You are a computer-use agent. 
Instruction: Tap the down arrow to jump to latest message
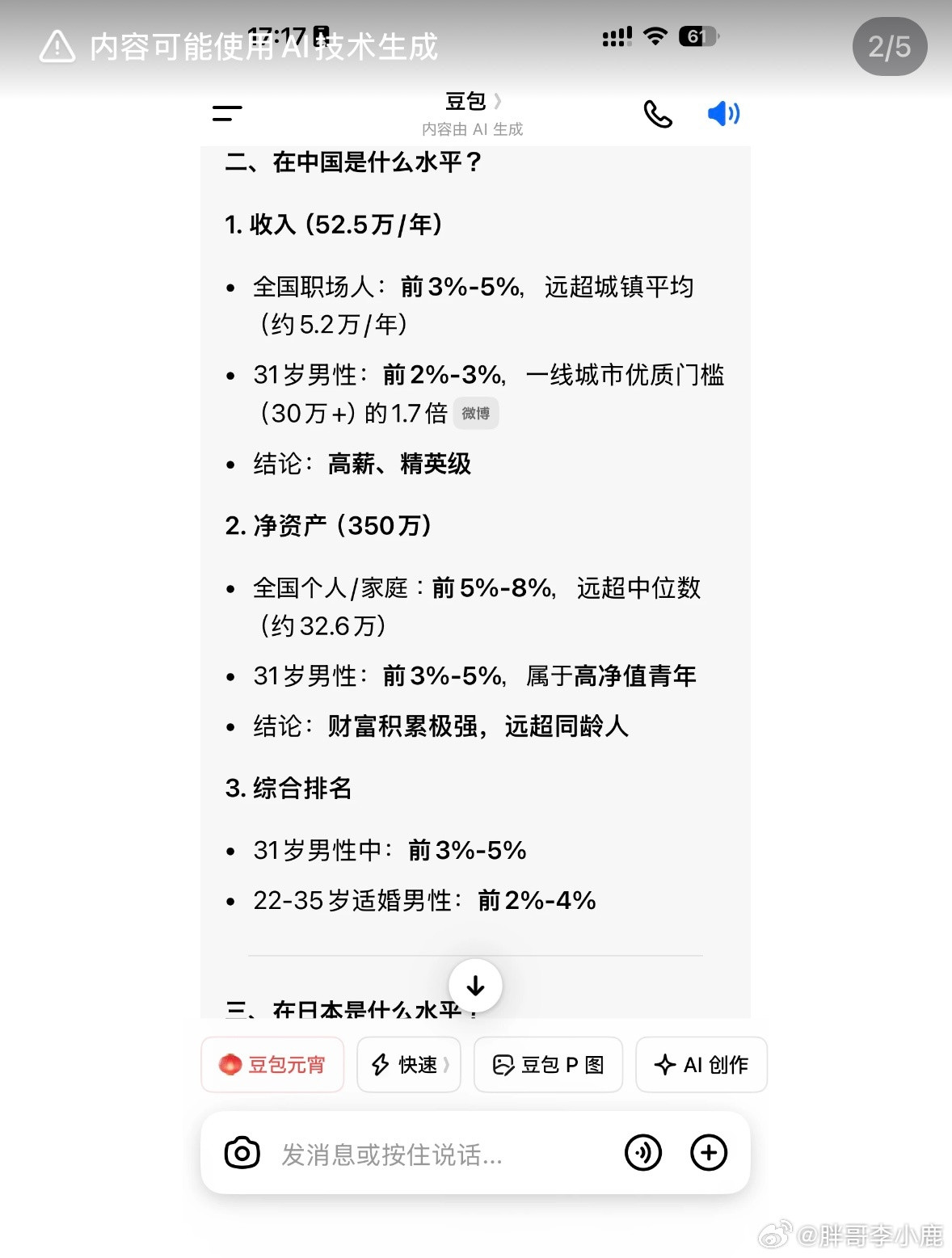click(475, 985)
